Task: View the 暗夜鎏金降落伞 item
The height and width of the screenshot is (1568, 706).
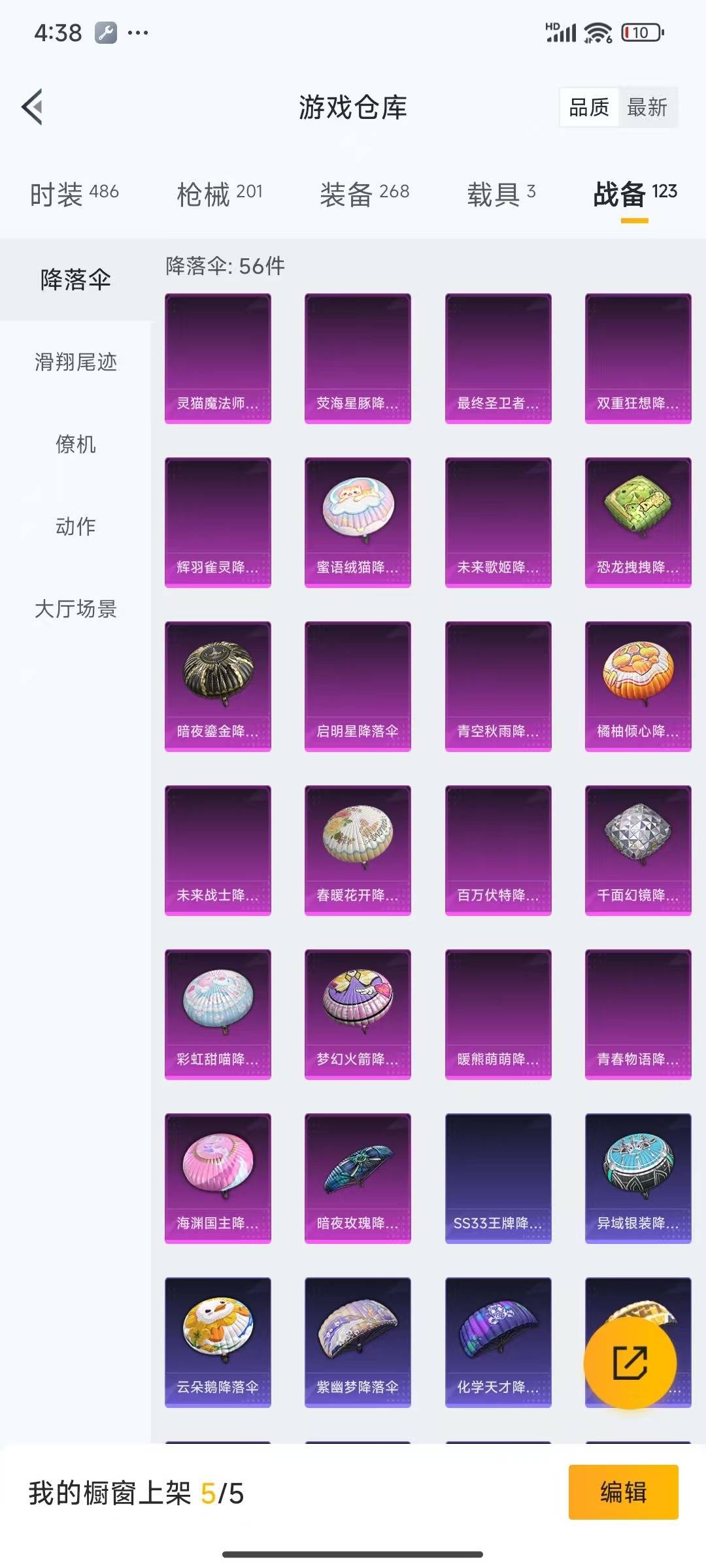Action: (x=218, y=686)
